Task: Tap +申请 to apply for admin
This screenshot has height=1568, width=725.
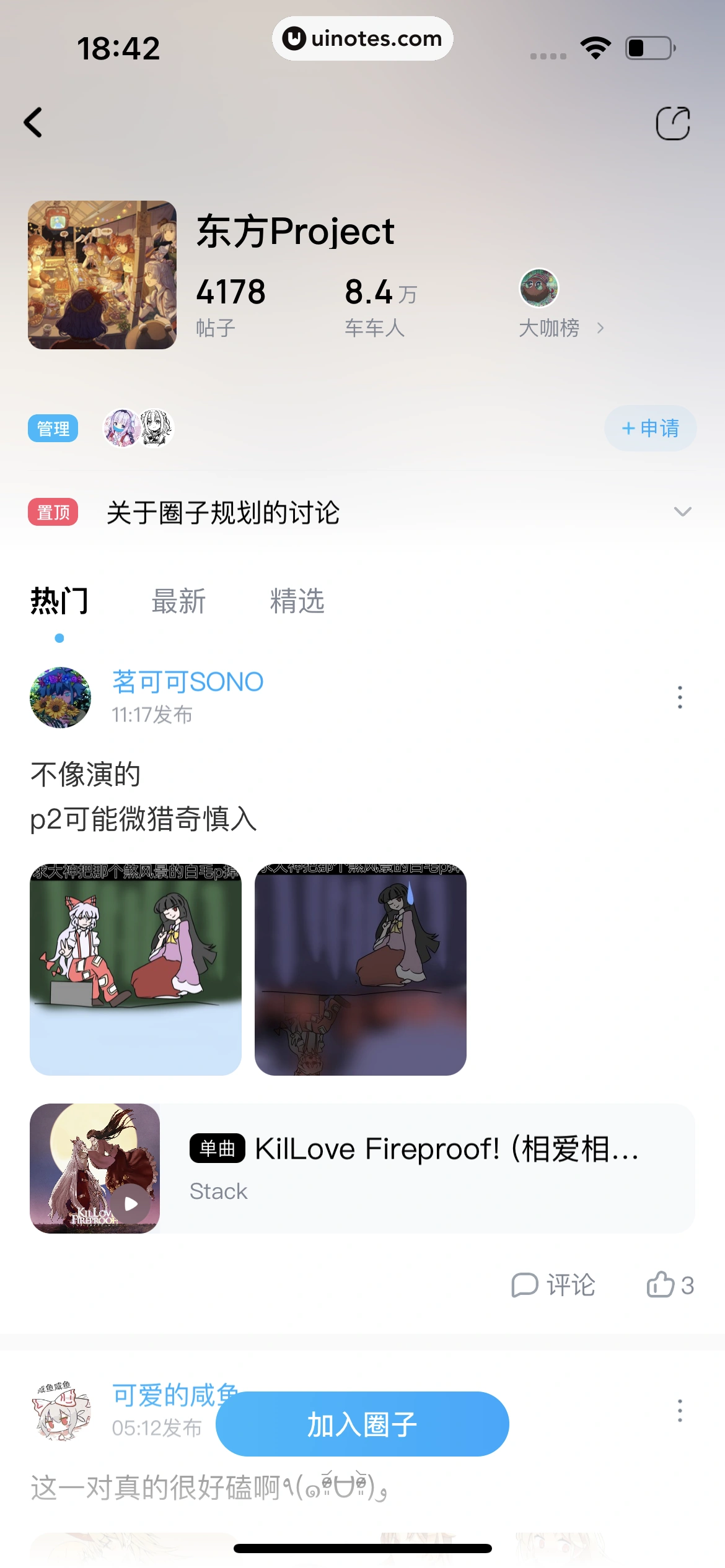Action: [x=649, y=427]
